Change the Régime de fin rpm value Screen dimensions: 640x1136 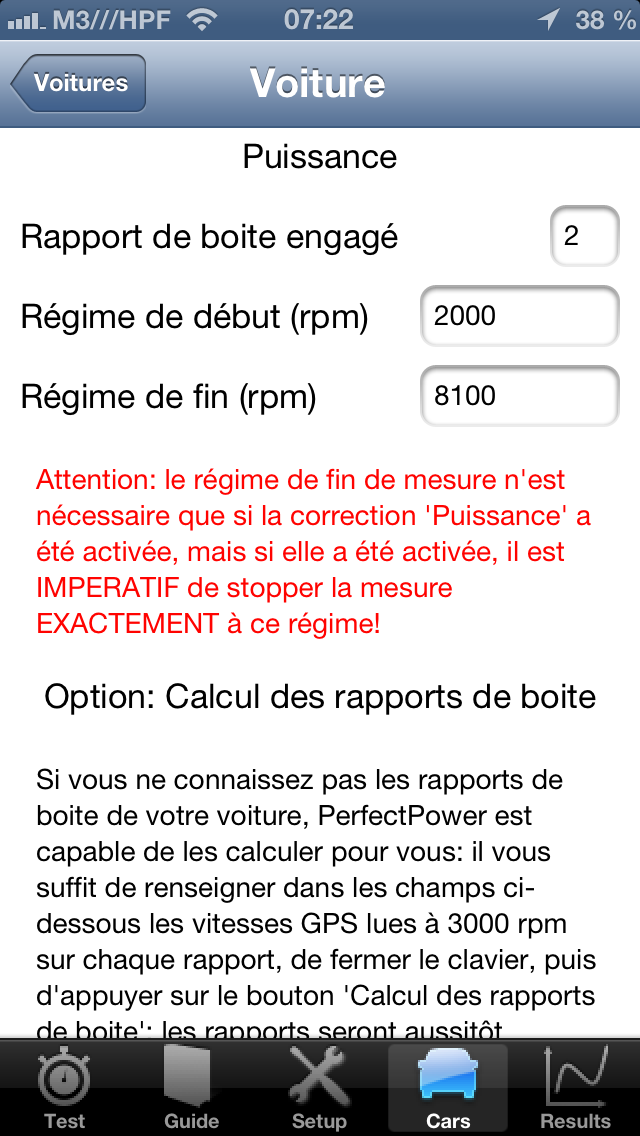(520, 396)
